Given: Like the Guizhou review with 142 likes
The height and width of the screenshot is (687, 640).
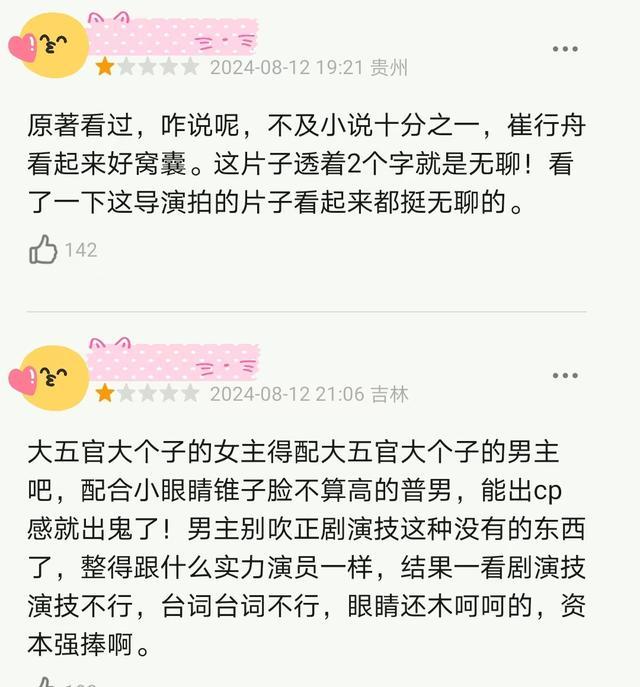Looking at the screenshot, I should (43, 249).
